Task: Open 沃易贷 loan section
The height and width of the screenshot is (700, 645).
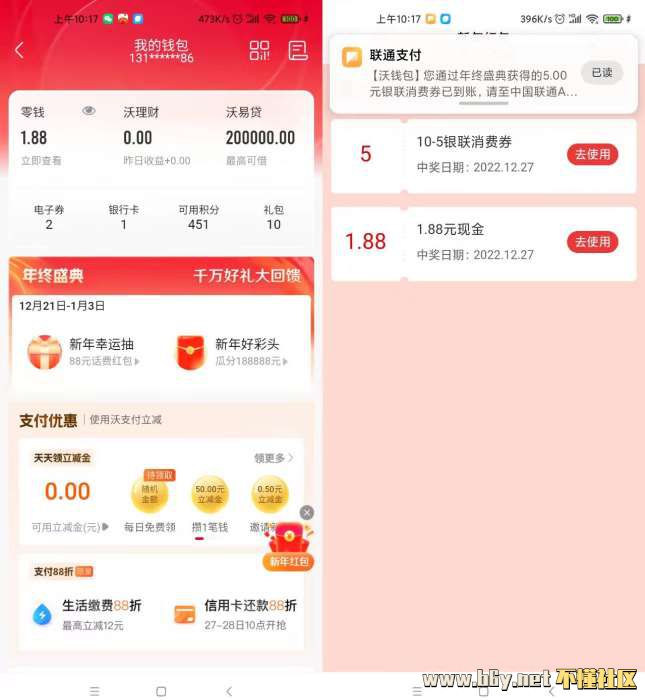Action: click(x=260, y=138)
